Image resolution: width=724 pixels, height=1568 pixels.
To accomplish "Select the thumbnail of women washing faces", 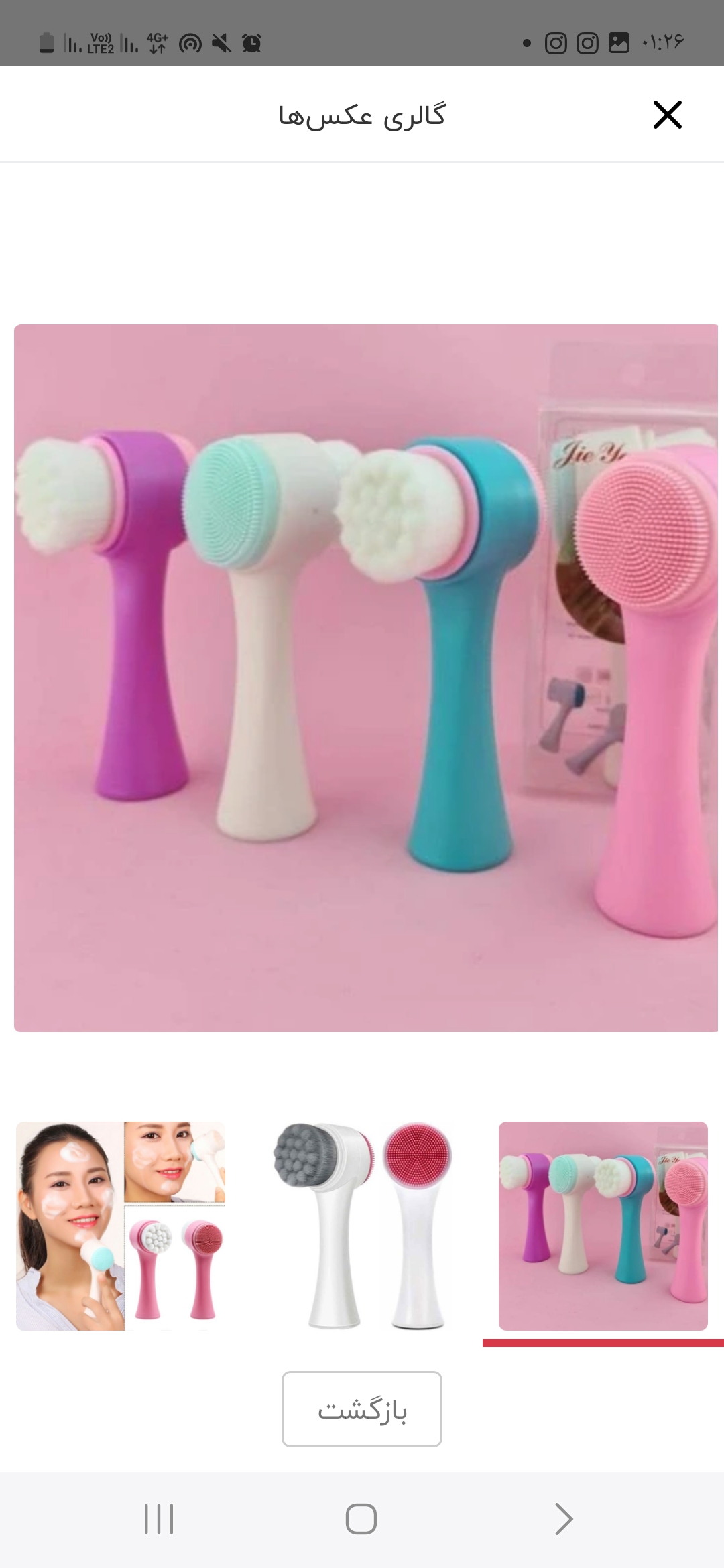I will pos(121,1226).
